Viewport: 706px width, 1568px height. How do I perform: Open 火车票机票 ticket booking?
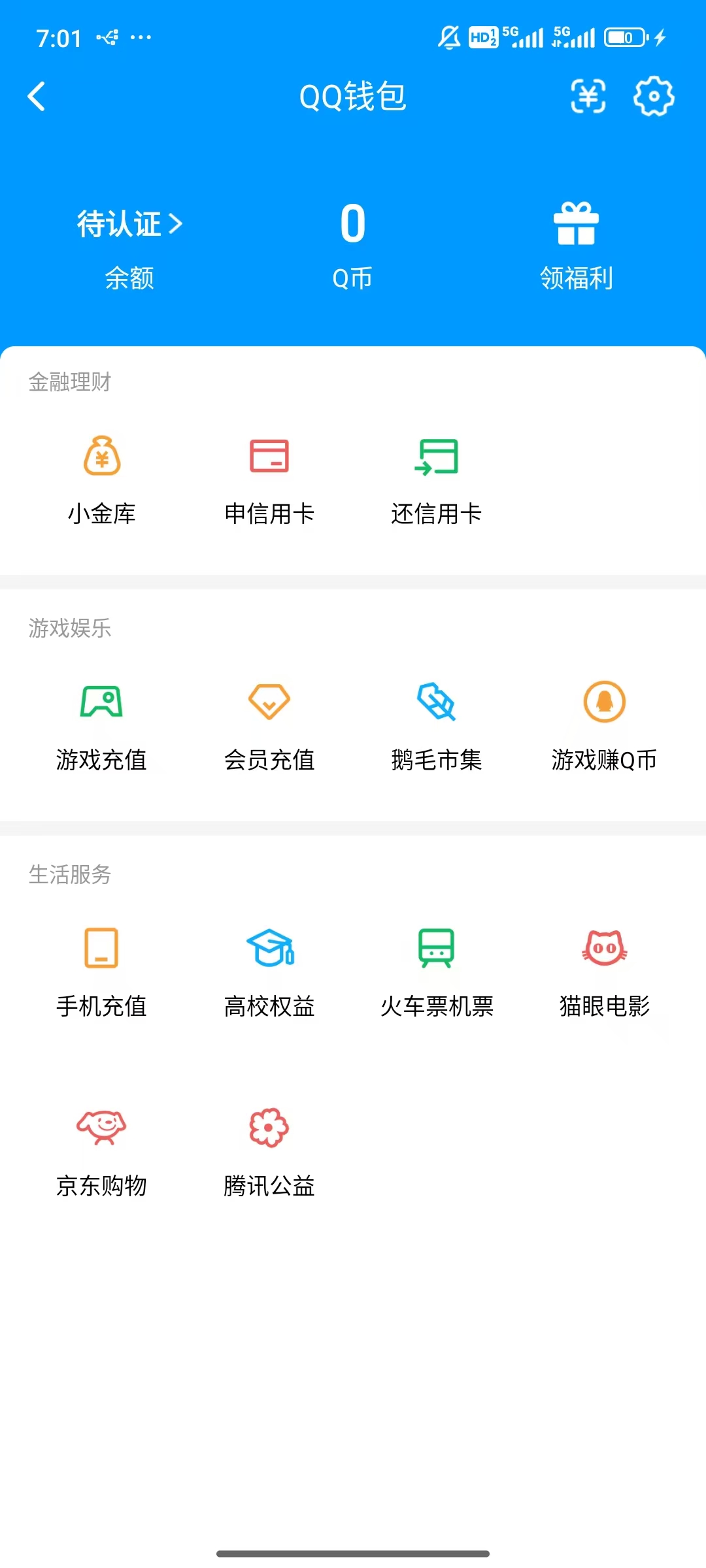(x=436, y=973)
